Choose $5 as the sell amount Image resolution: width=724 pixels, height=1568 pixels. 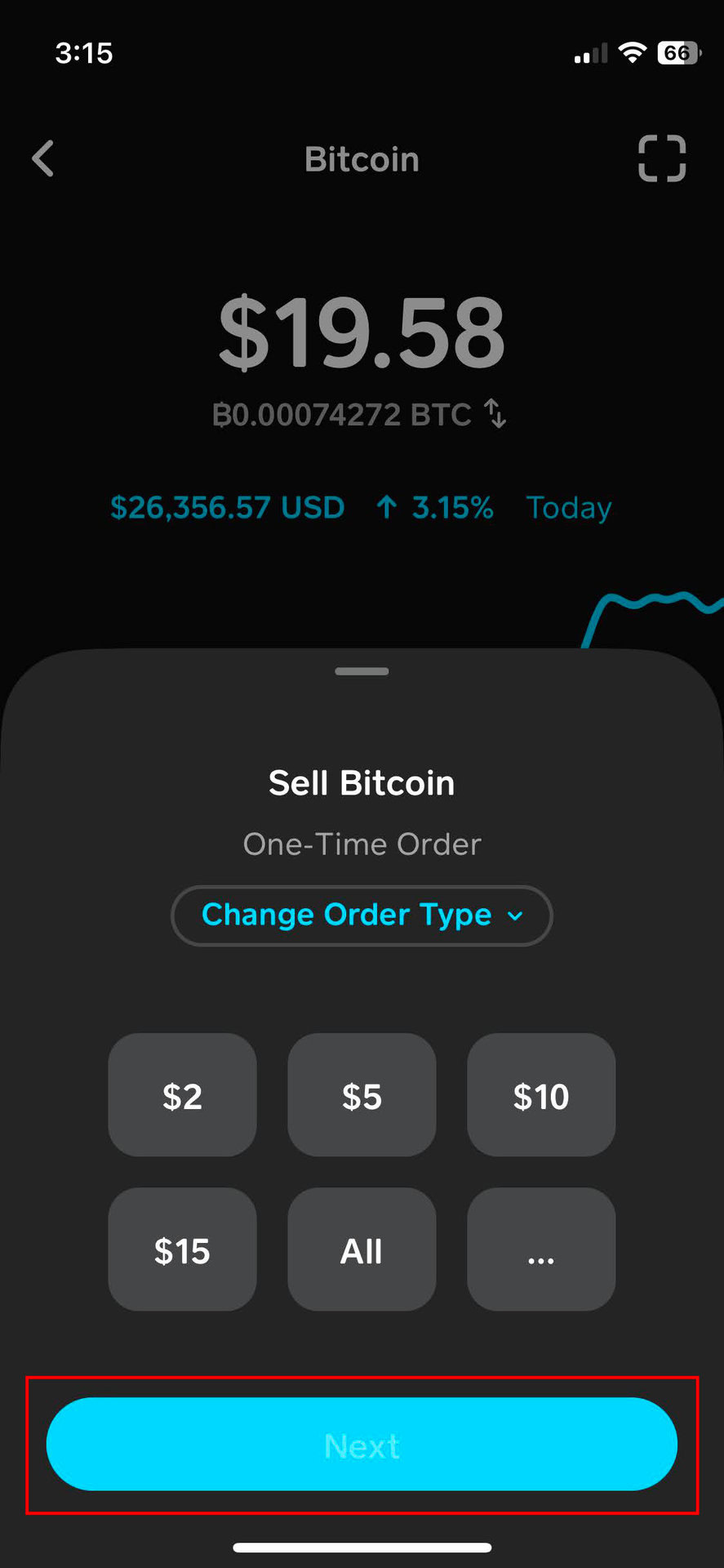pos(362,1095)
